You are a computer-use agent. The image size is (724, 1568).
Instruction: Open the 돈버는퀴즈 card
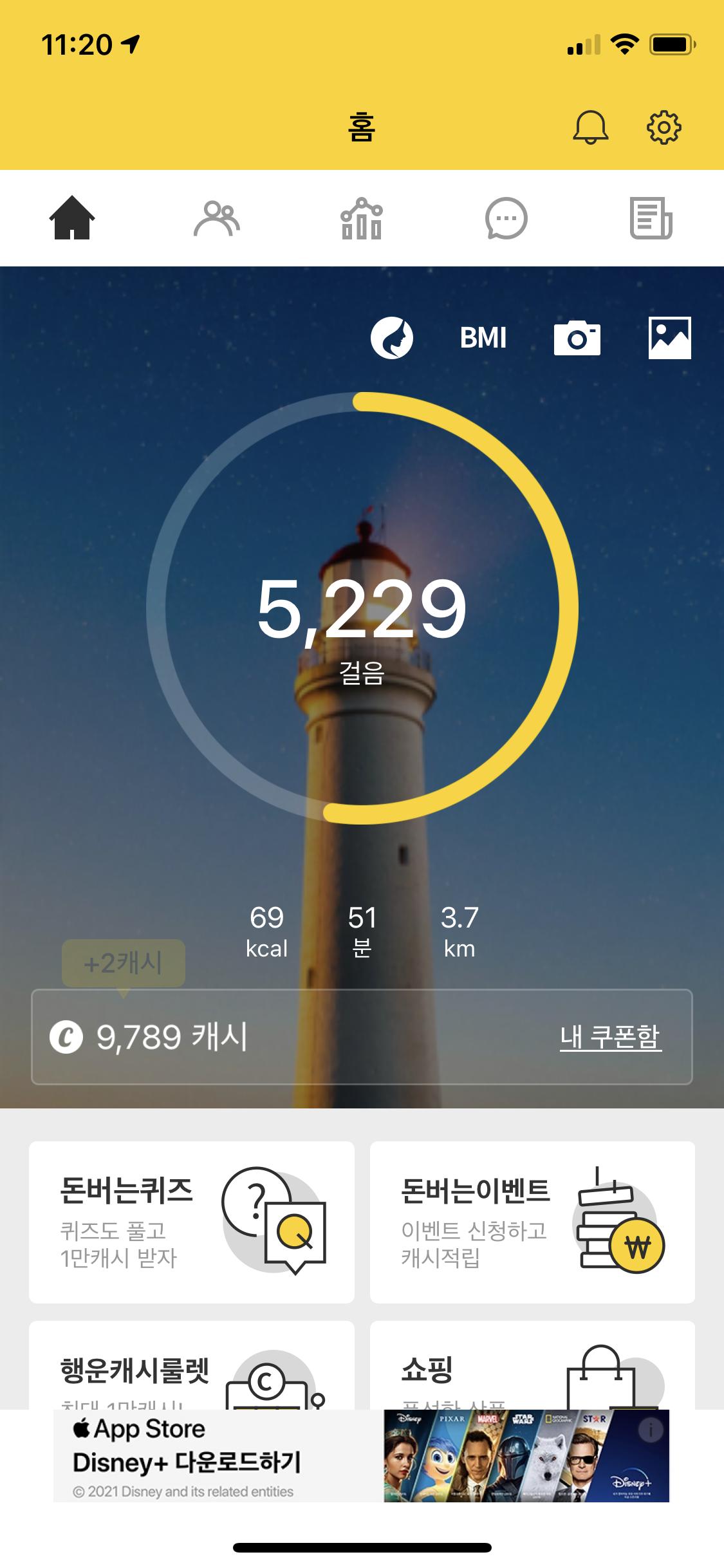pyautogui.click(x=192, y=1222)
